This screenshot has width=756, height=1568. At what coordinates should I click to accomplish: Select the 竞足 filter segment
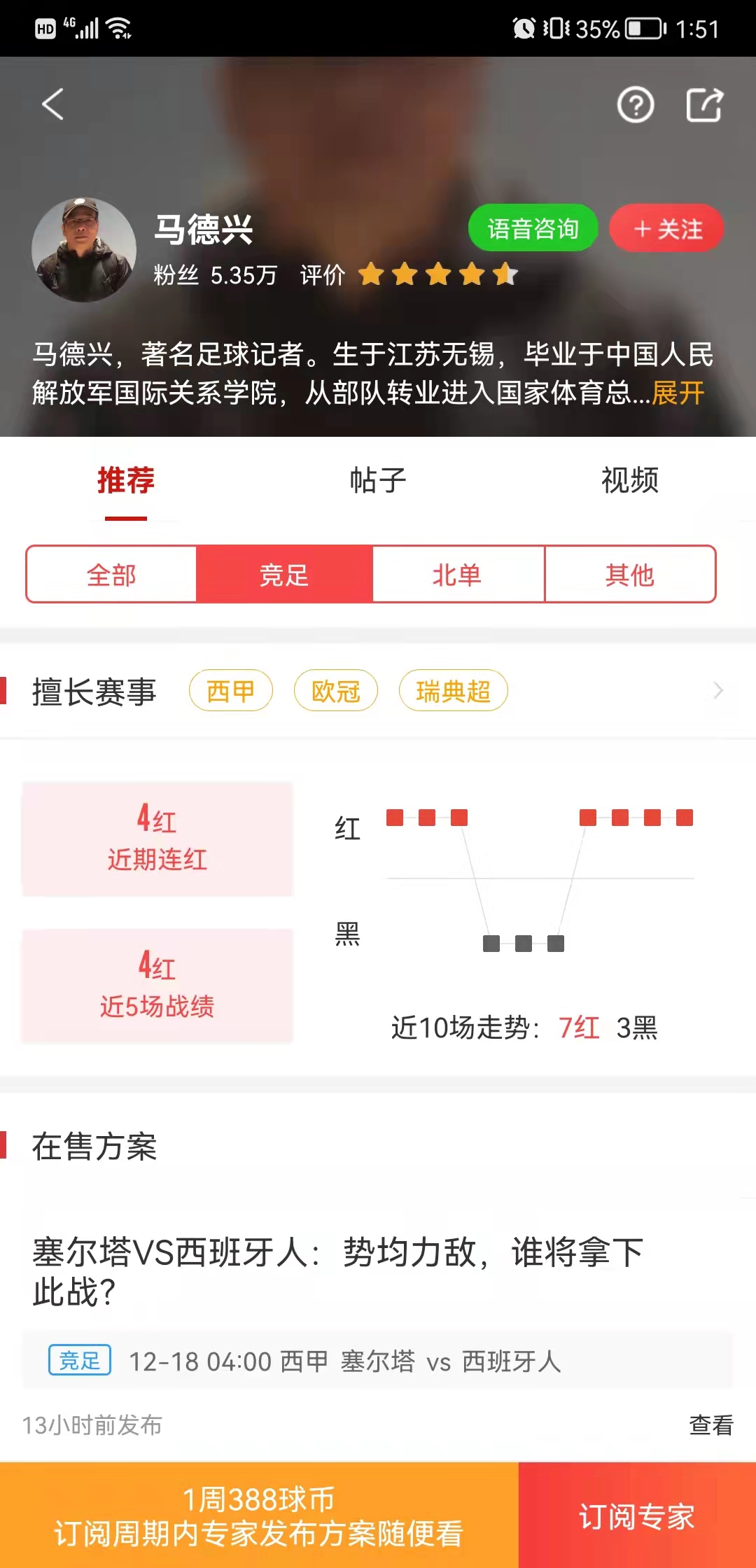point(284,575)
